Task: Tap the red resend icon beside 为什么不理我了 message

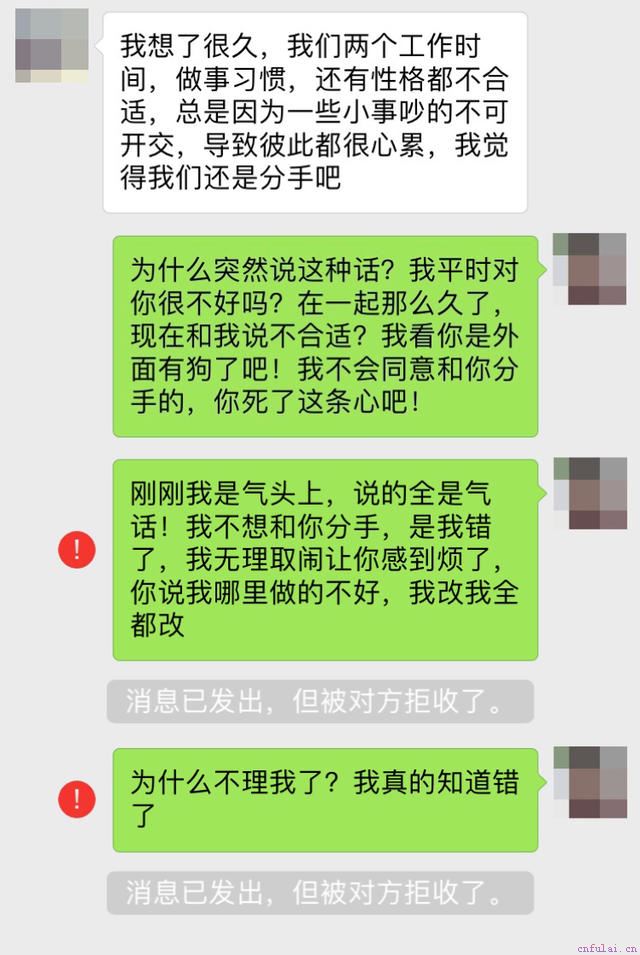Action: (x=77, y=799)
